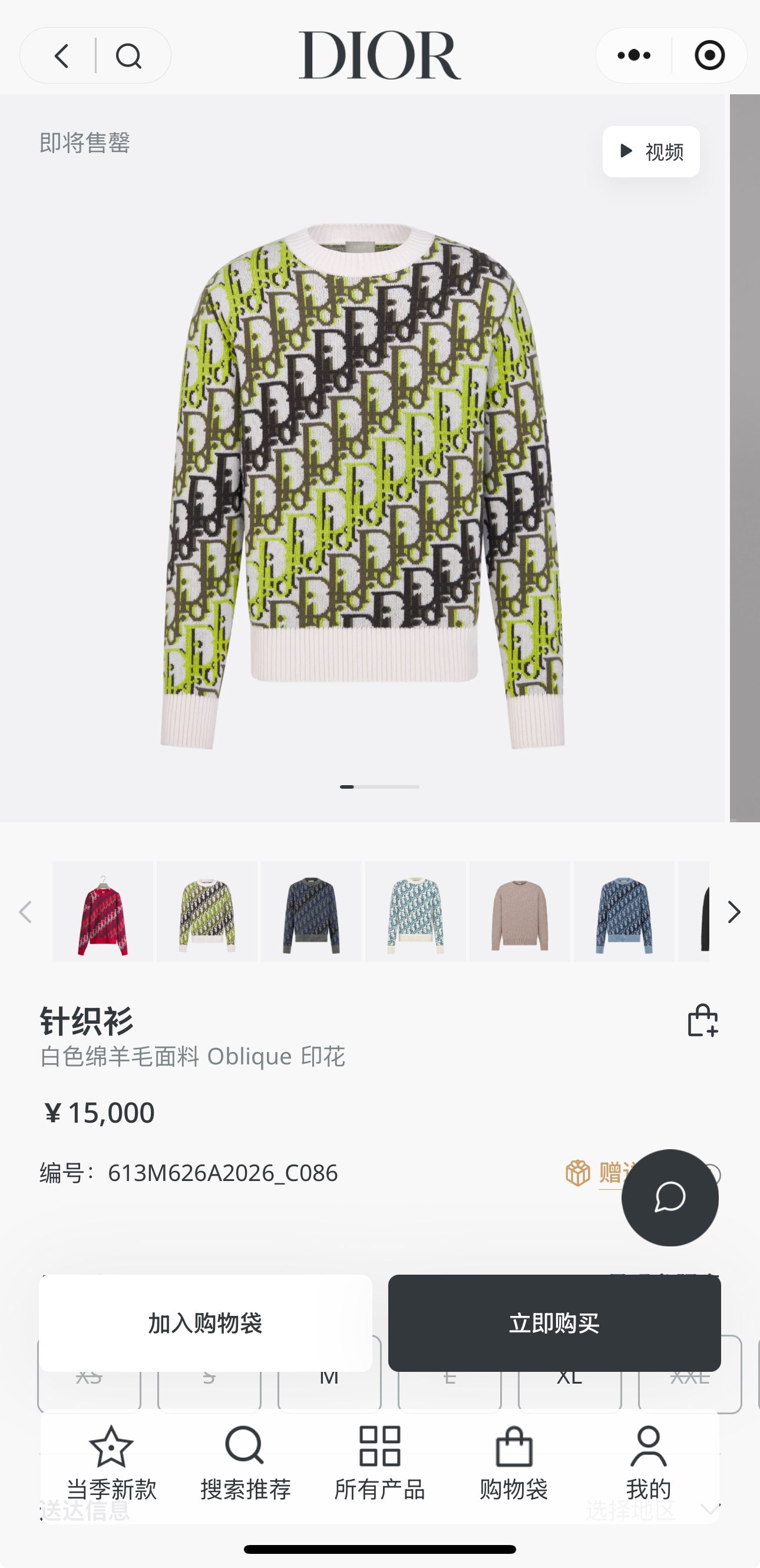This screenshot has width=760, height=1568.
Task: Show next color variants with right arrow
Action: (734, 912)
